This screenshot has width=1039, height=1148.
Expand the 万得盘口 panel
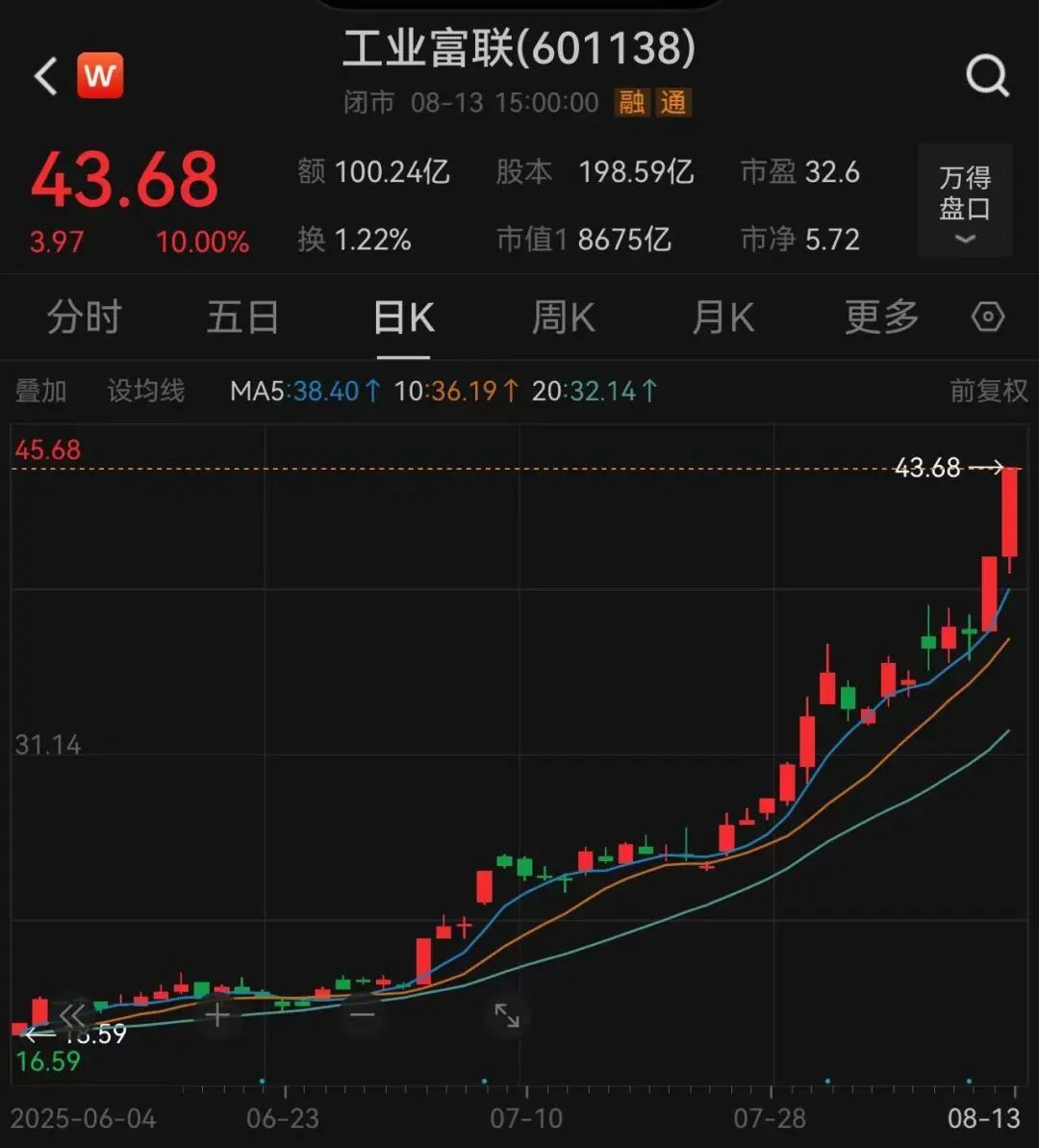click(964, 200)
